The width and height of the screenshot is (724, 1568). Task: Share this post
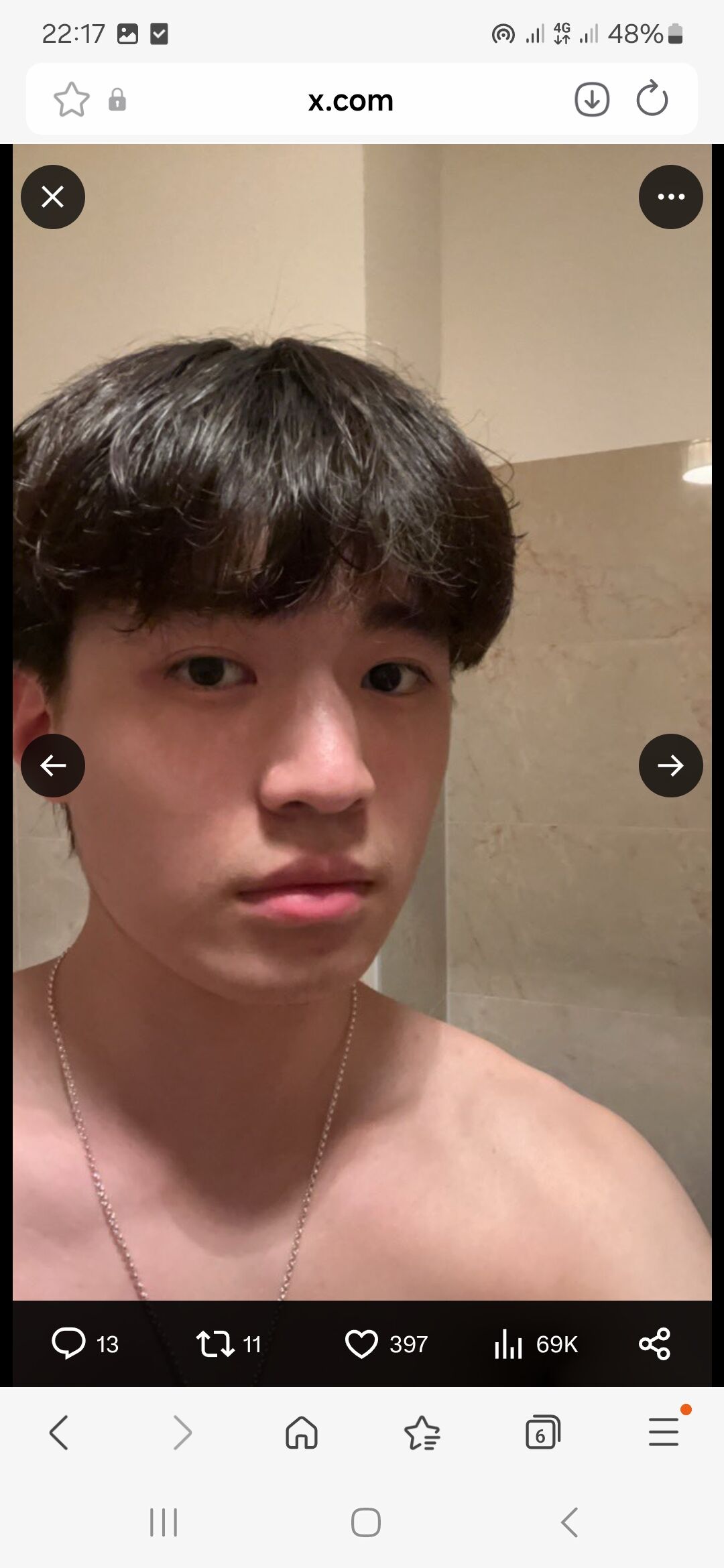point(654,1344)
